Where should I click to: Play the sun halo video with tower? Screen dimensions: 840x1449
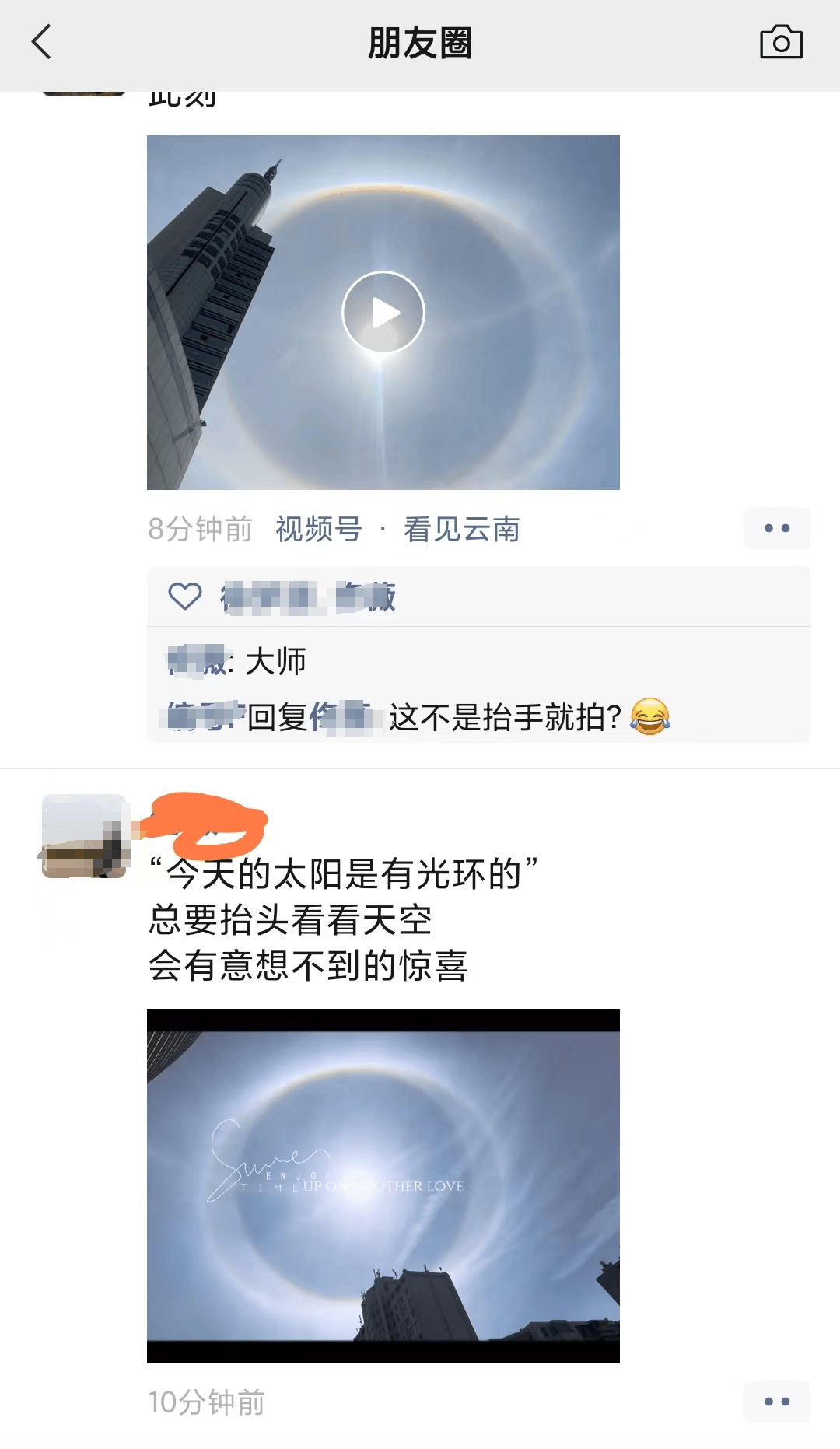point(383,313)
